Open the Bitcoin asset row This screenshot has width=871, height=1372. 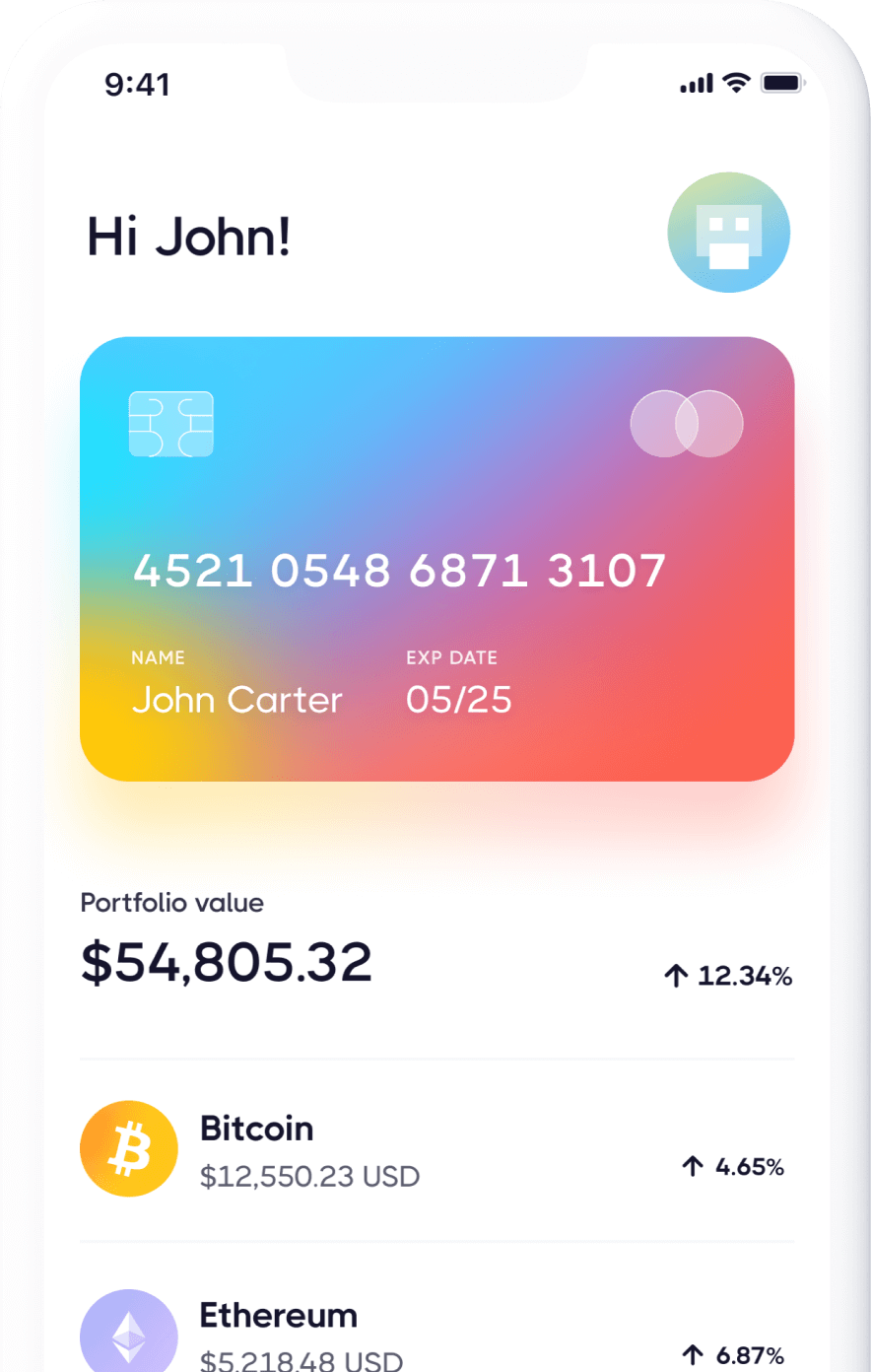click(x=436, y=1150)
